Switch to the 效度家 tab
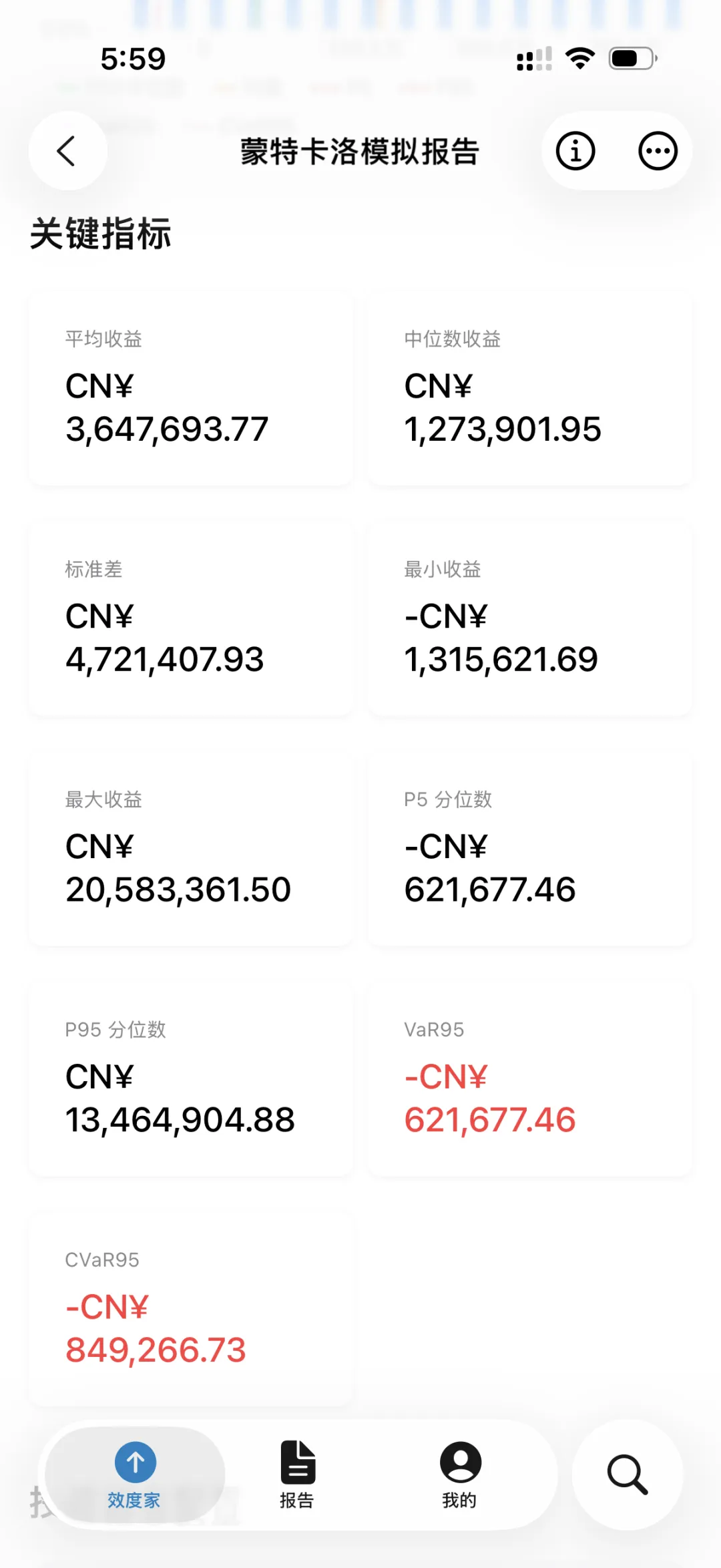Viewport: 721px width, 1568px height. point(135,1475)
